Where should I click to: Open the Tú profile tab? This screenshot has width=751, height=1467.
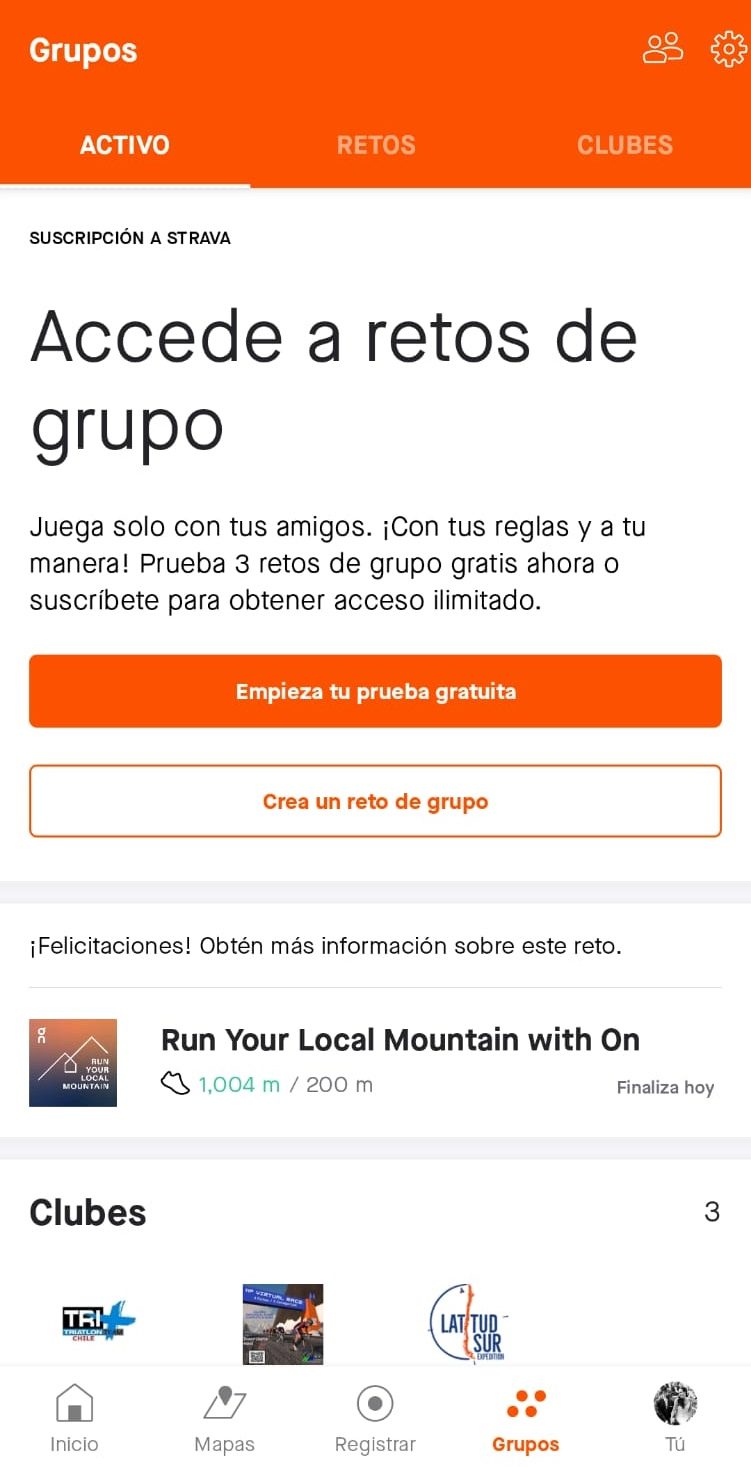point(675,1417)
